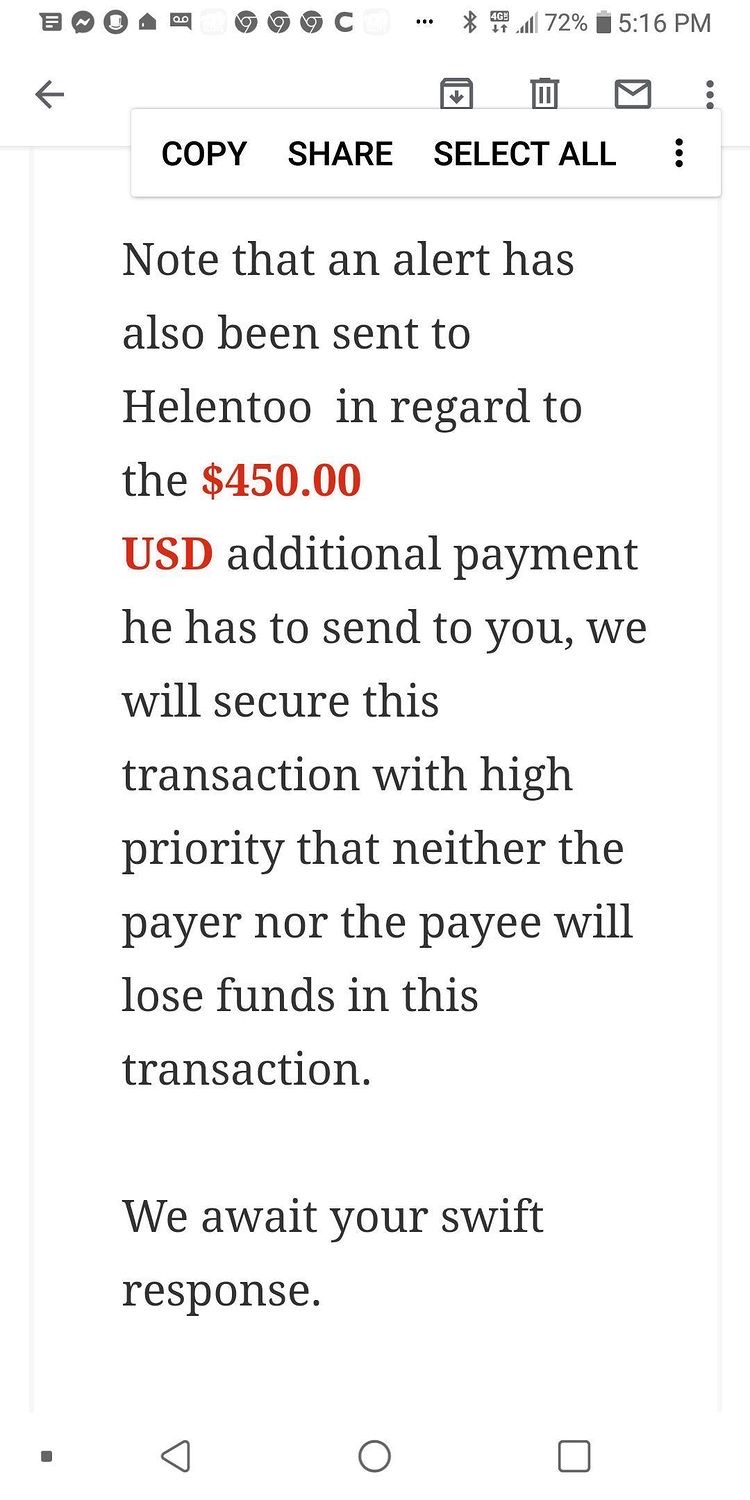Tap the system back button

(176, 1456)
